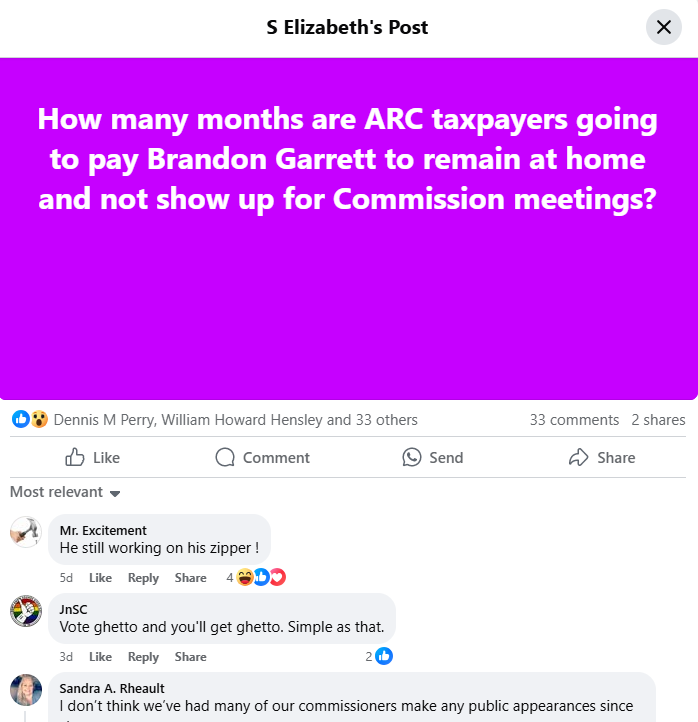Like JnSC's comment
Image resolution: width=698 pixels, height=722 pixels.
point(100,657)
